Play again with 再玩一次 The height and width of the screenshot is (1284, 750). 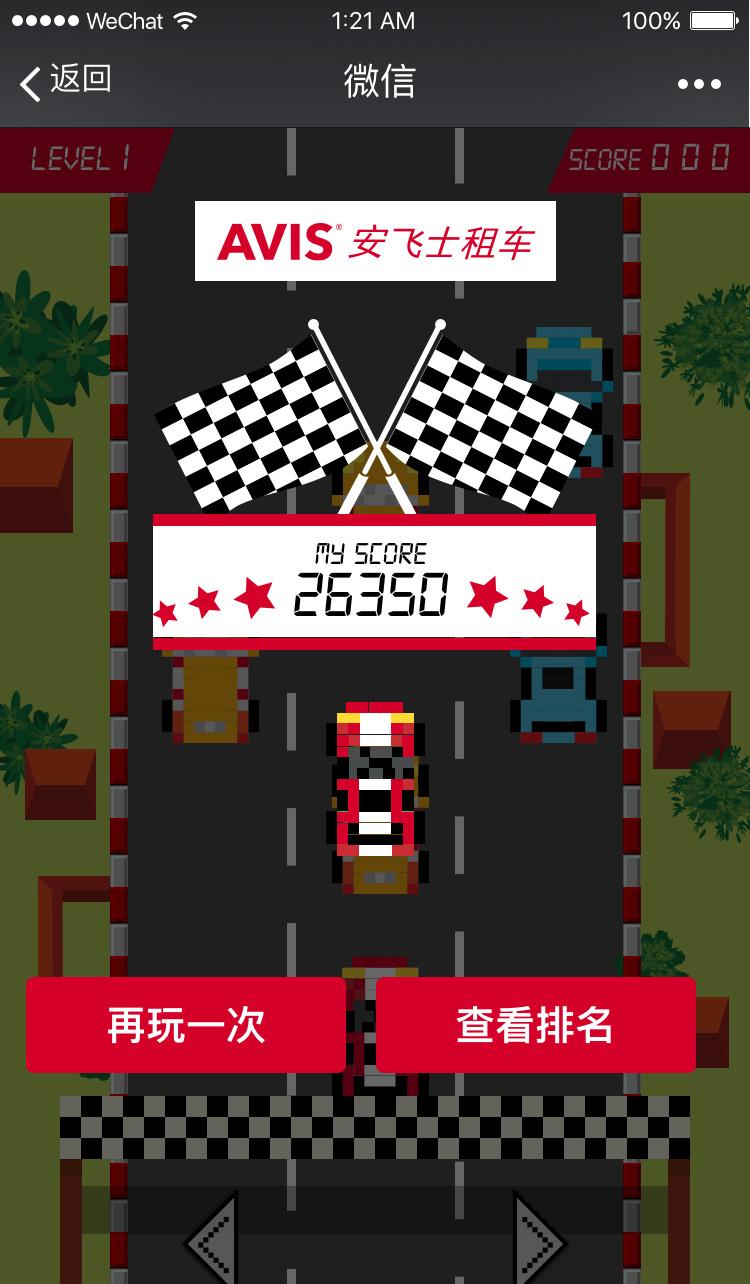click(186, 1025)
